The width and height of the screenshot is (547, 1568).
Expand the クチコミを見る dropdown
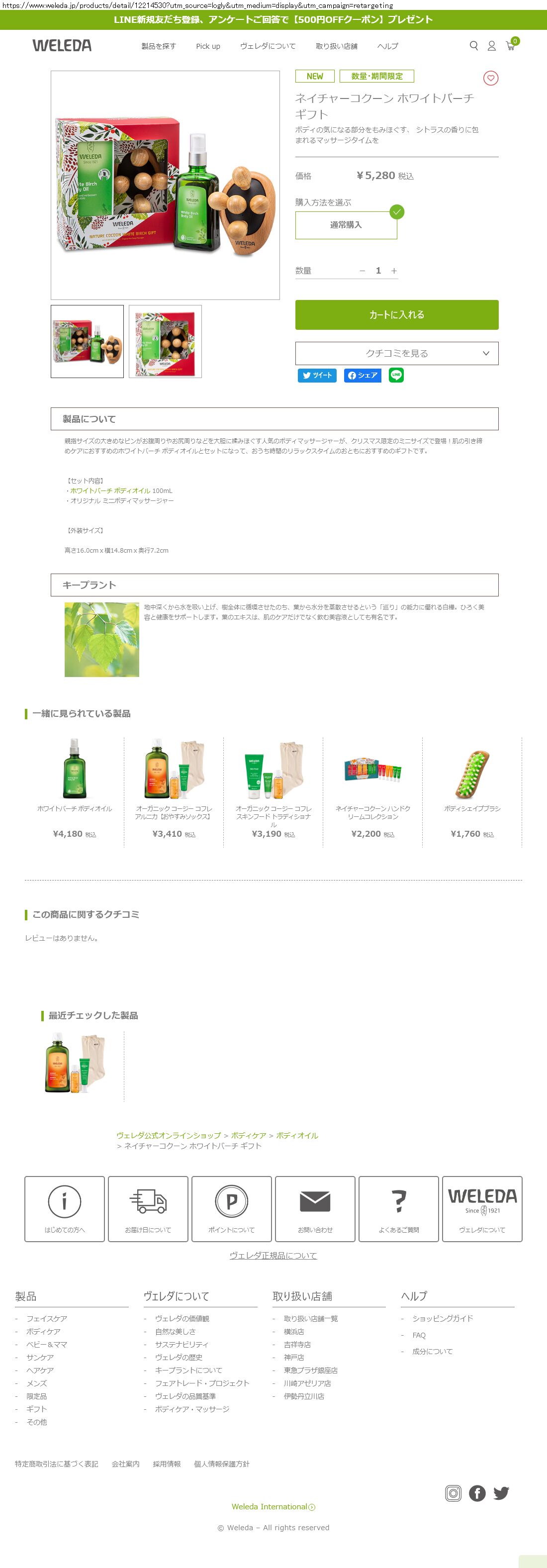397,353
